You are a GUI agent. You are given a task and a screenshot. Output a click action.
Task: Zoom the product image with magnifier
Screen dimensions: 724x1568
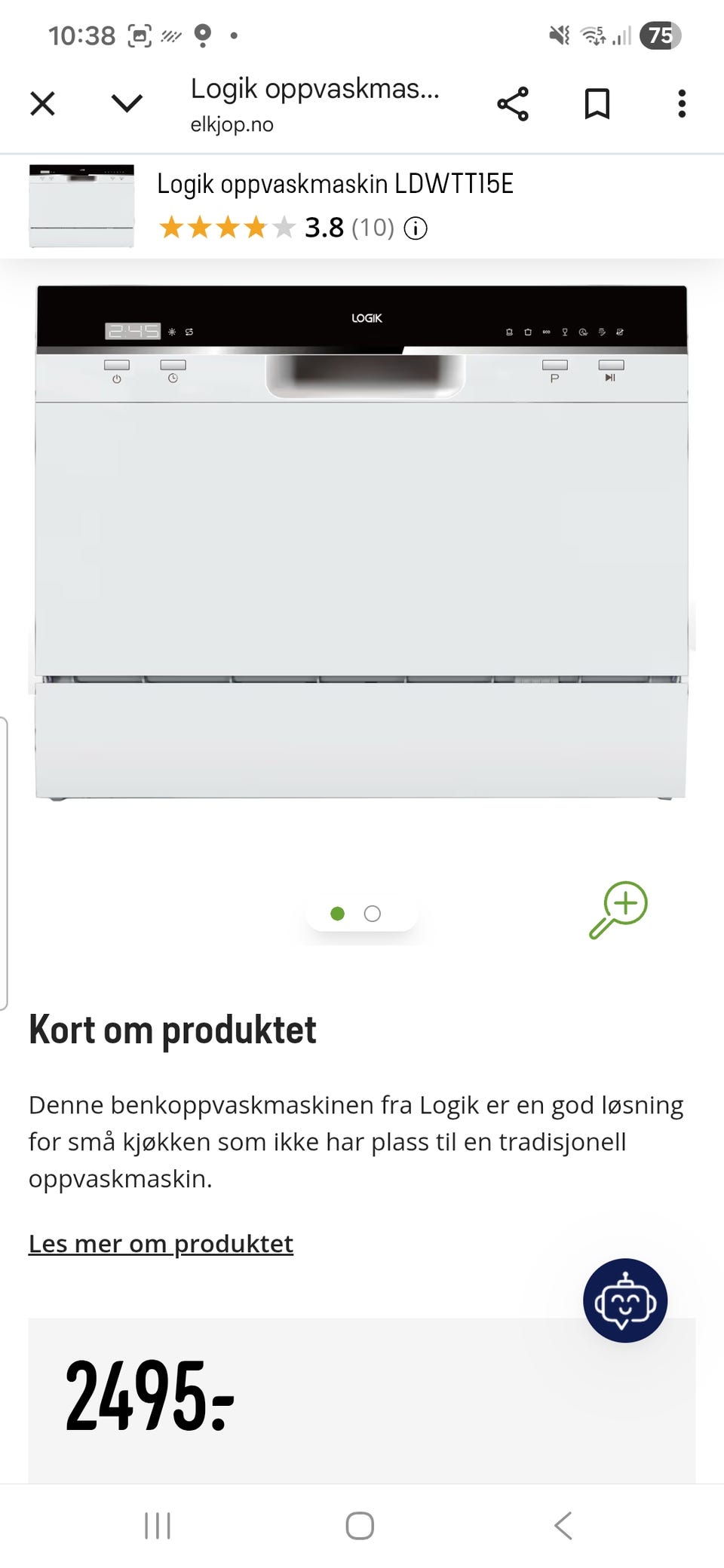pos(618,910)
